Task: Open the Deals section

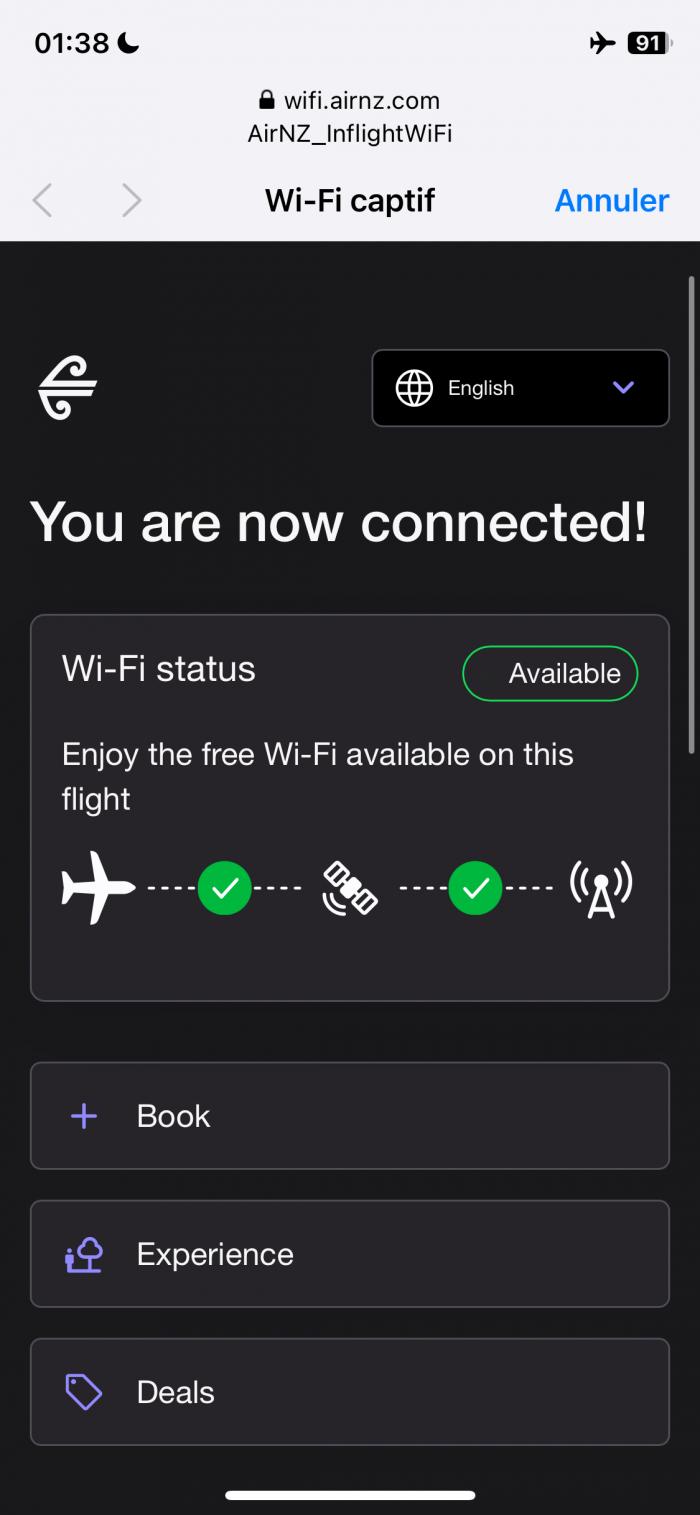Action: 349,1391
